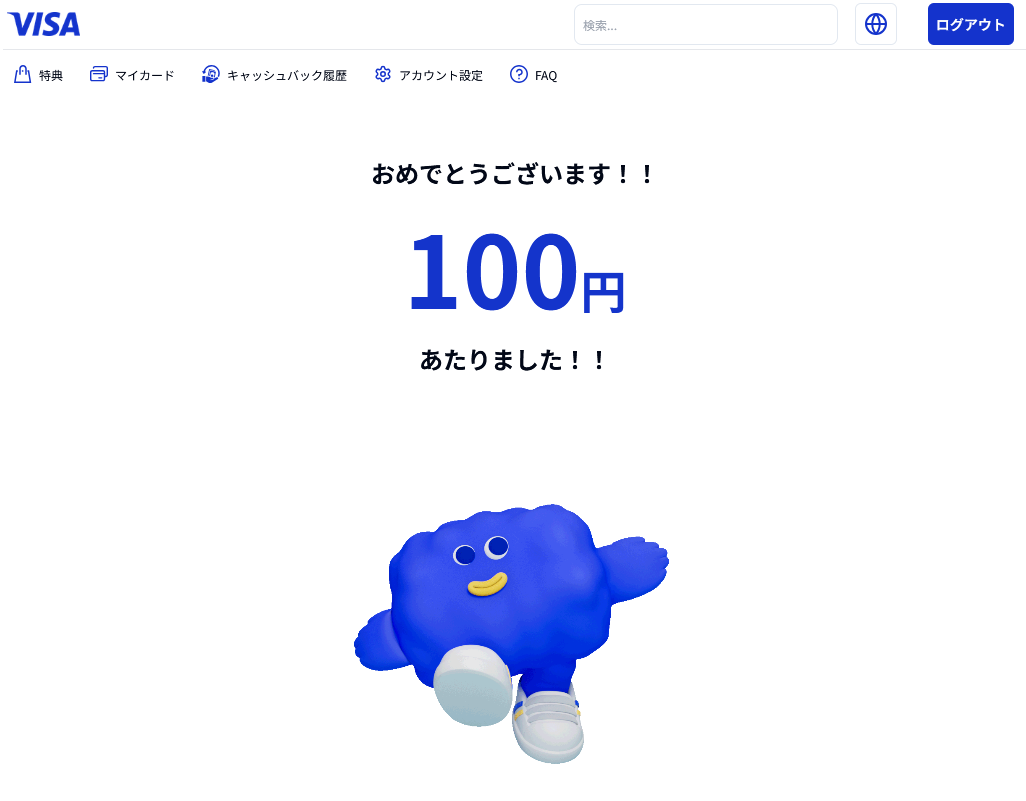Tap the VISA logo home link
The image size is (1026, 801).
click(x=44, y=24)
